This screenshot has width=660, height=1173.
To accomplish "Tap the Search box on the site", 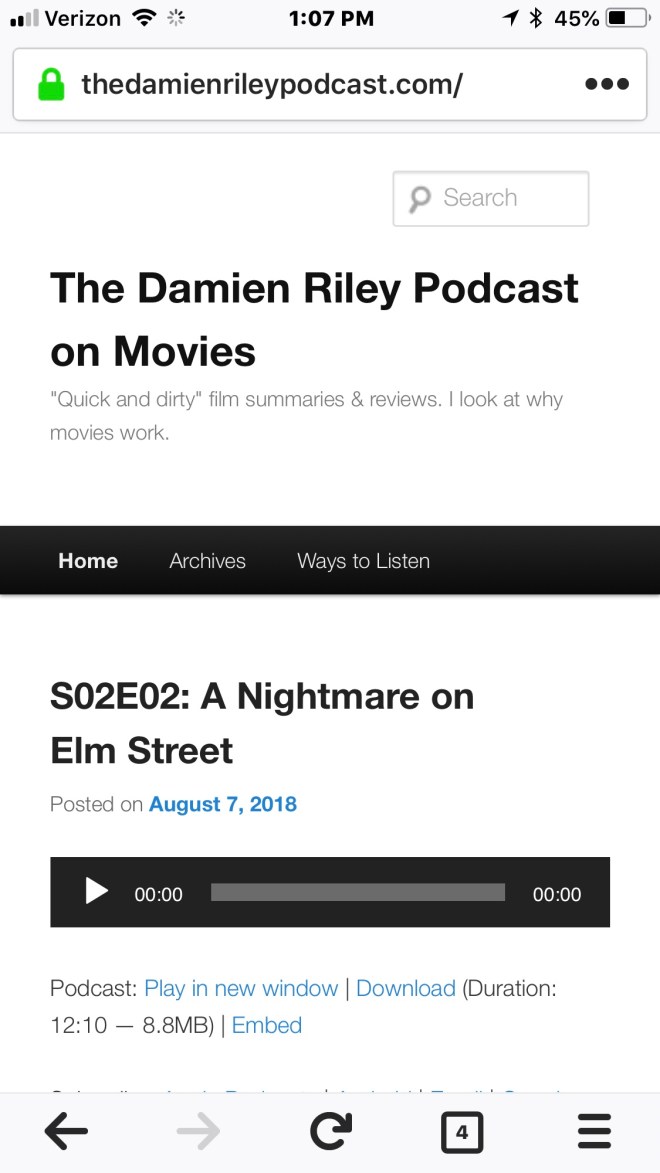I will coord(491,198).
